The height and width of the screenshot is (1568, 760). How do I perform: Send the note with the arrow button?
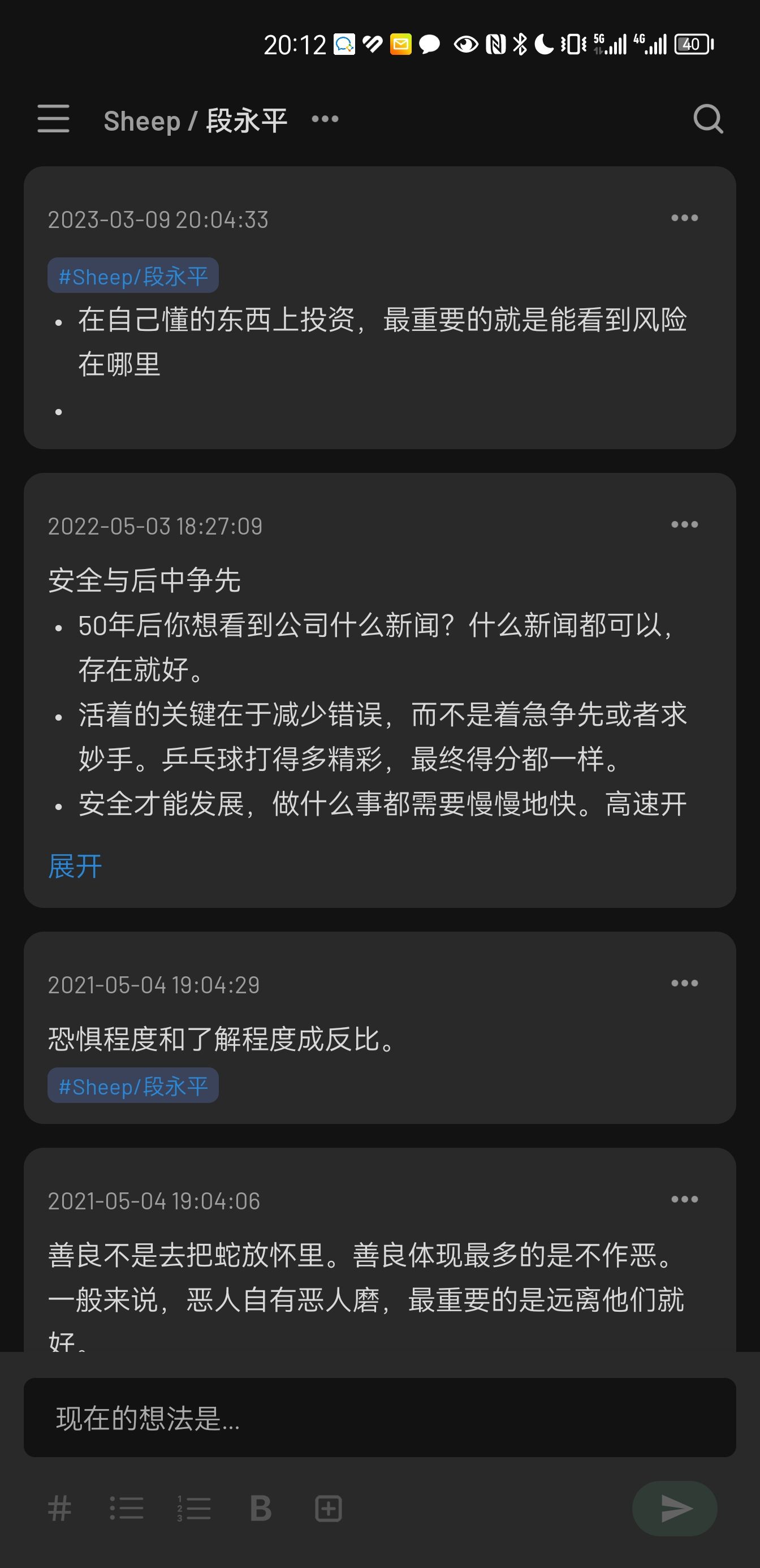[675, 1509]
